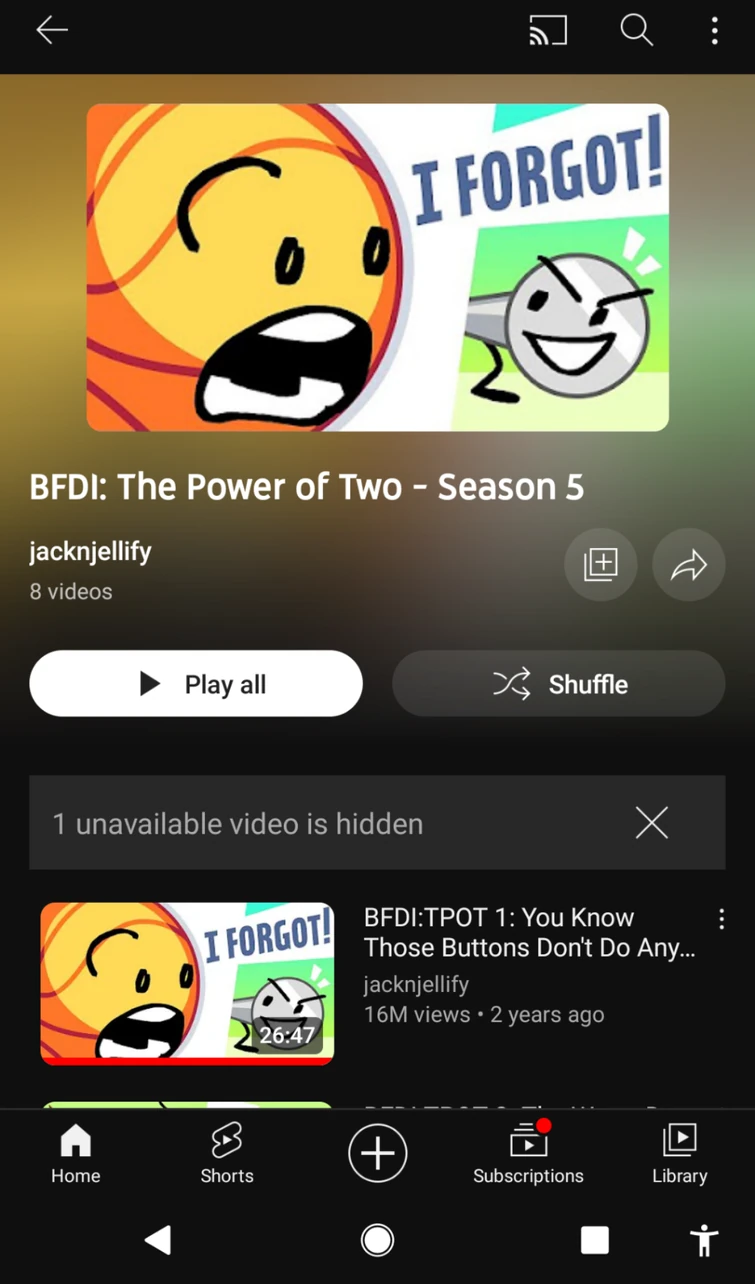This screenshot has width=755, height=1284.
Task: Open the jacknjellify channel link
Action: (90, 551)
